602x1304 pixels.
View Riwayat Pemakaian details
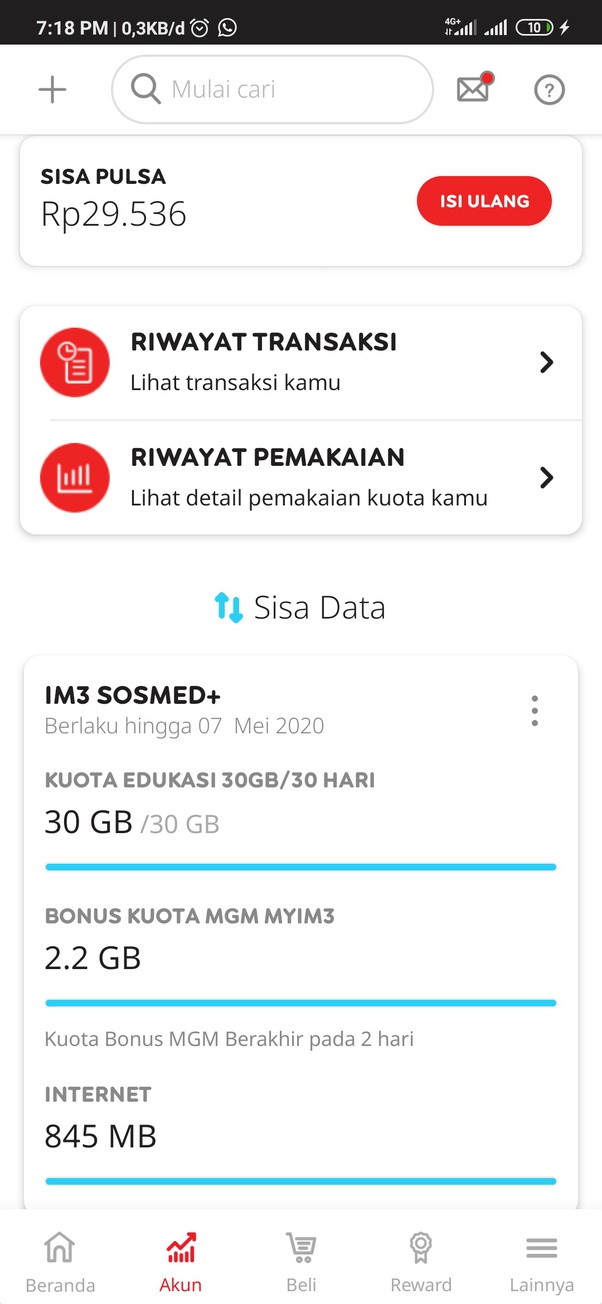tap(300, 477)
